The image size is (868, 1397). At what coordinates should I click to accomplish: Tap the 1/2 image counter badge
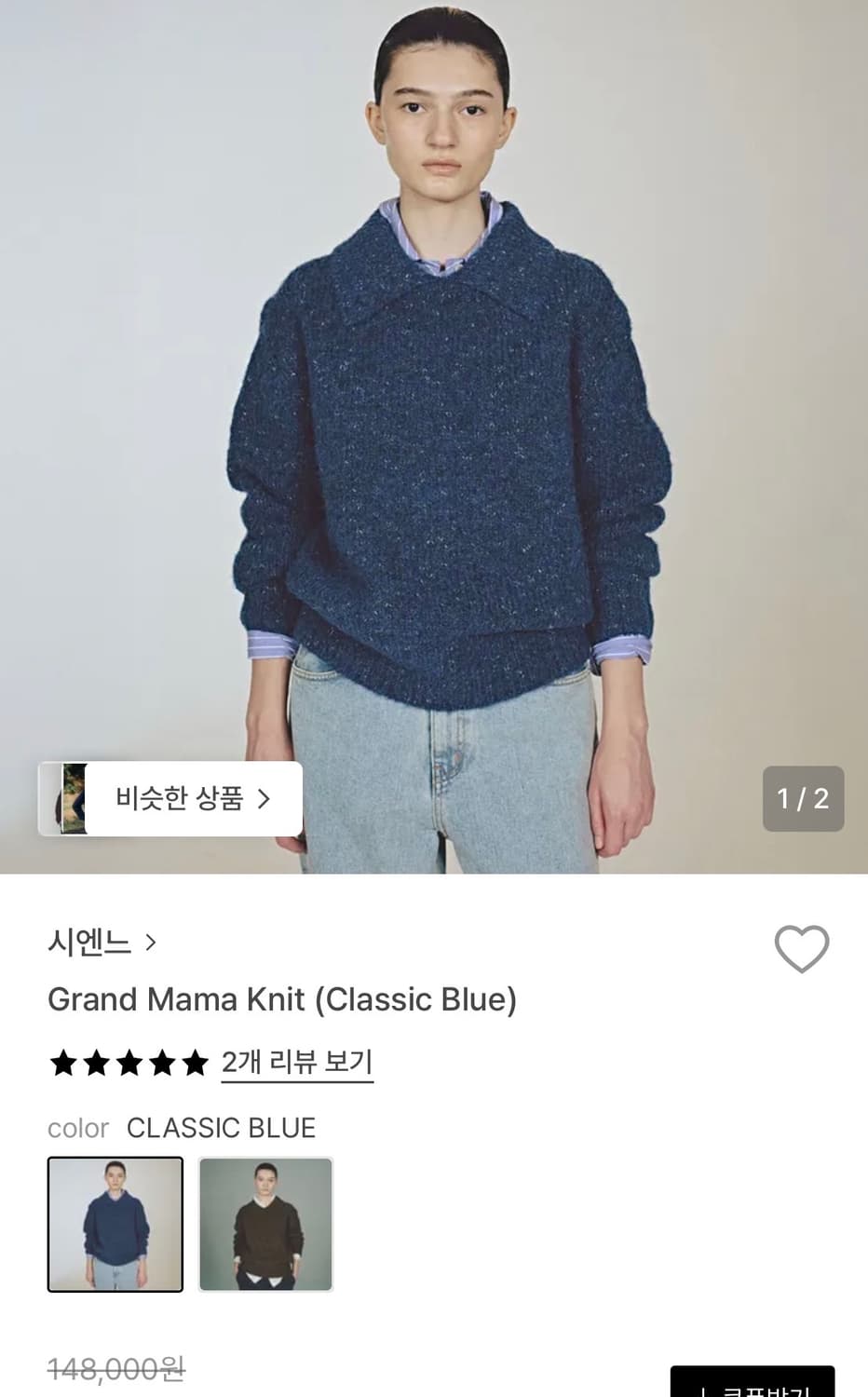803,798
